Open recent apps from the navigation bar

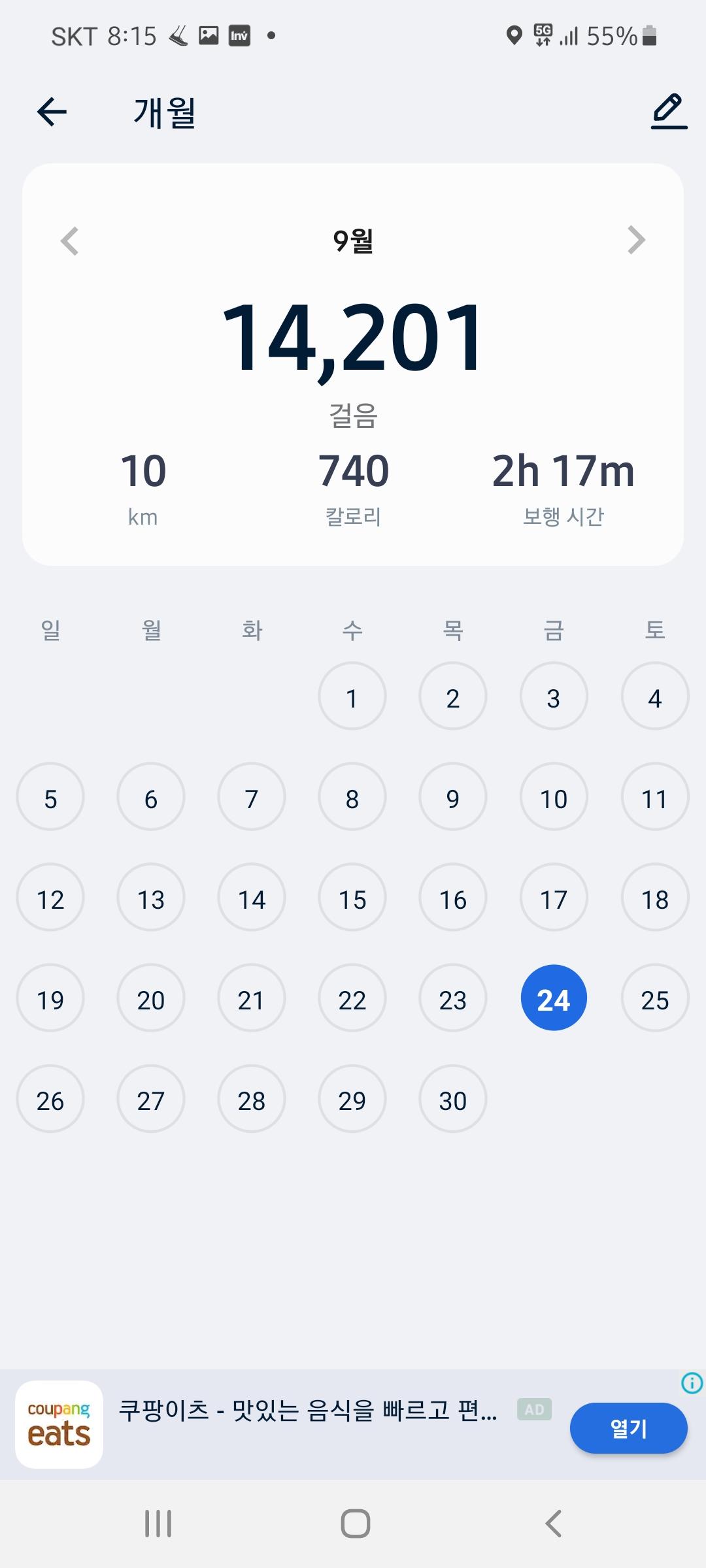(158, 1524)
